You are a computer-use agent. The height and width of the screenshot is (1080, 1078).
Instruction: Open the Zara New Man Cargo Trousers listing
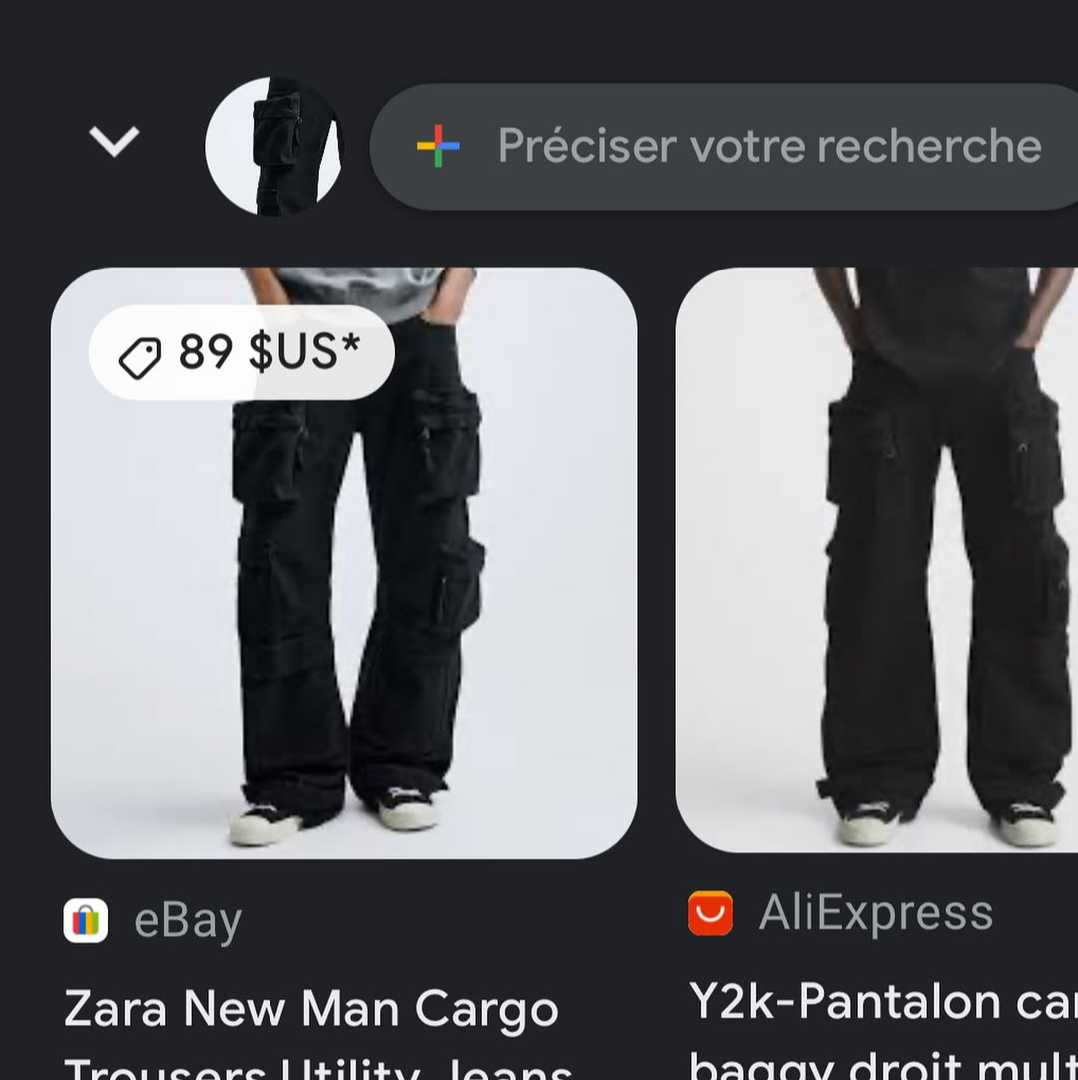[x=310, y=1010]
